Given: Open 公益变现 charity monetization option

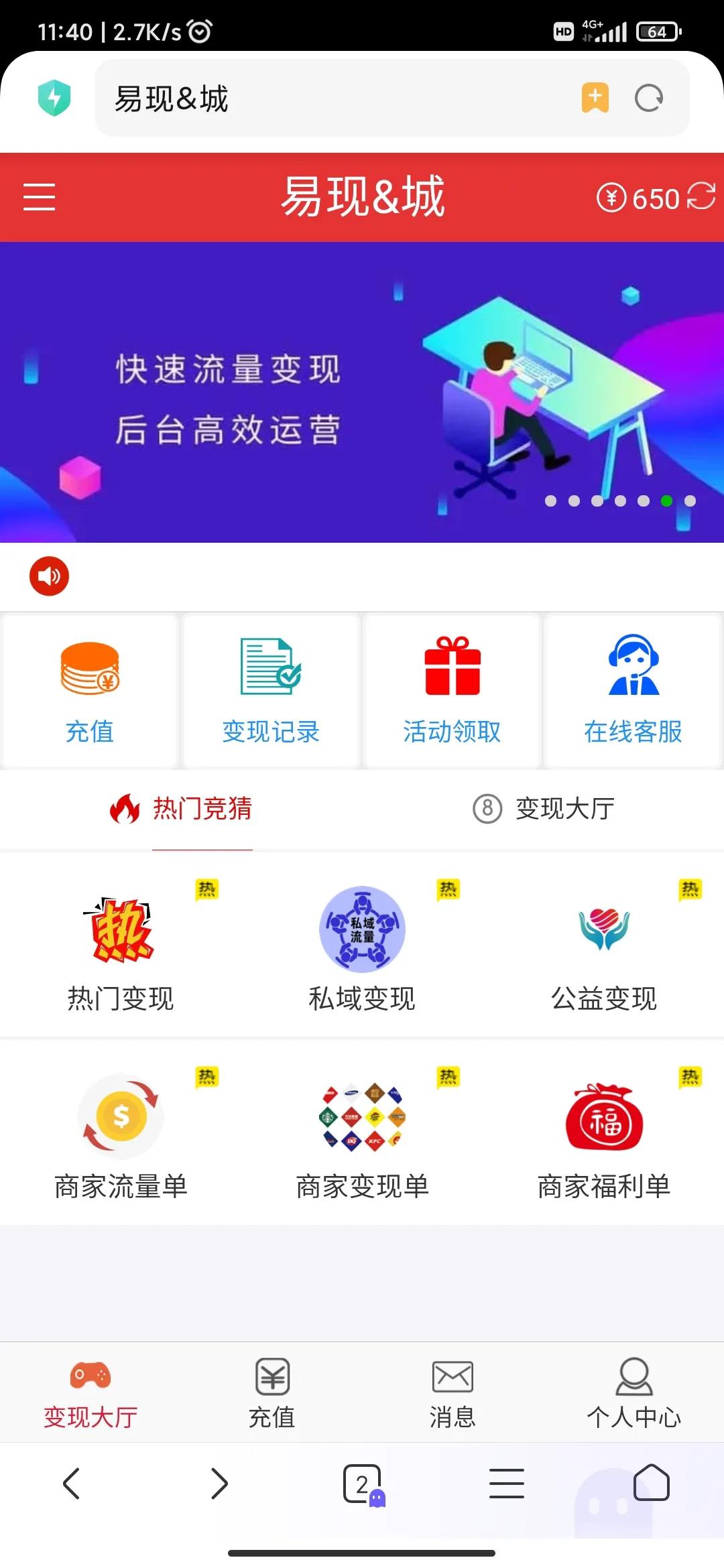Looking at the screenshot, I should coord(603,929).
